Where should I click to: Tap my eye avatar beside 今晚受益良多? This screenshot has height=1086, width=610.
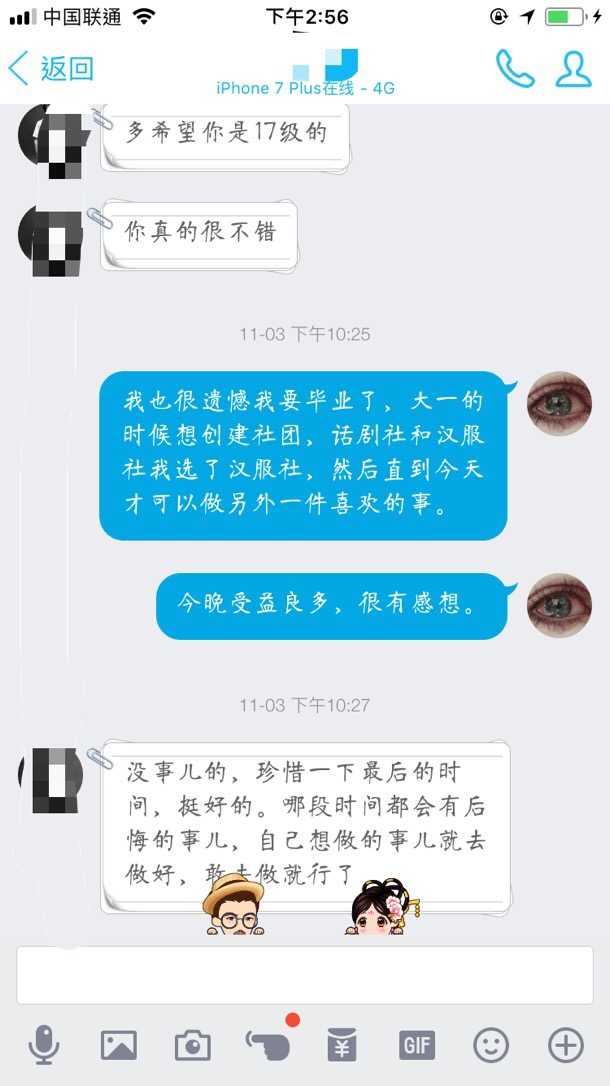coord(559,605)
